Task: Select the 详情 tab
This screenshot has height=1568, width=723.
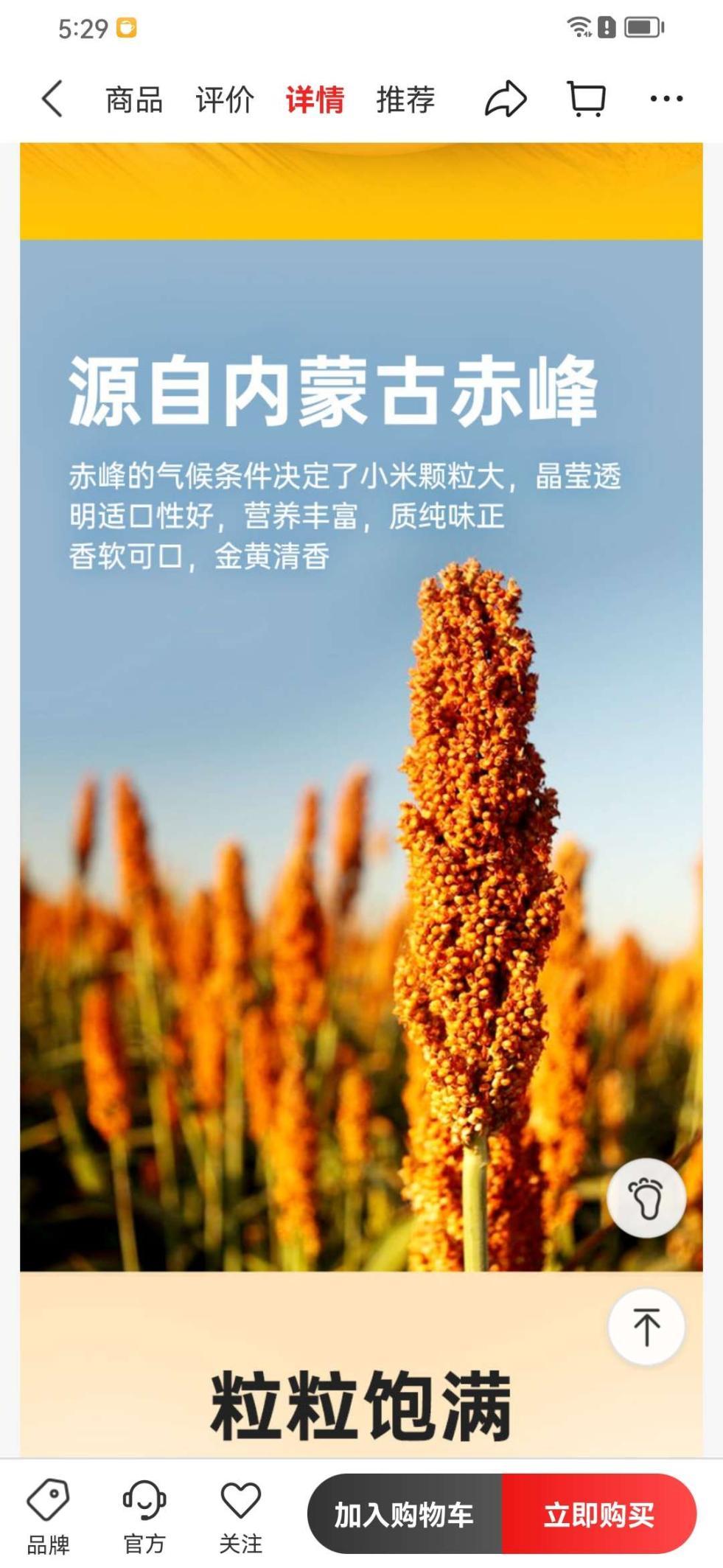Action: (315, 100)
